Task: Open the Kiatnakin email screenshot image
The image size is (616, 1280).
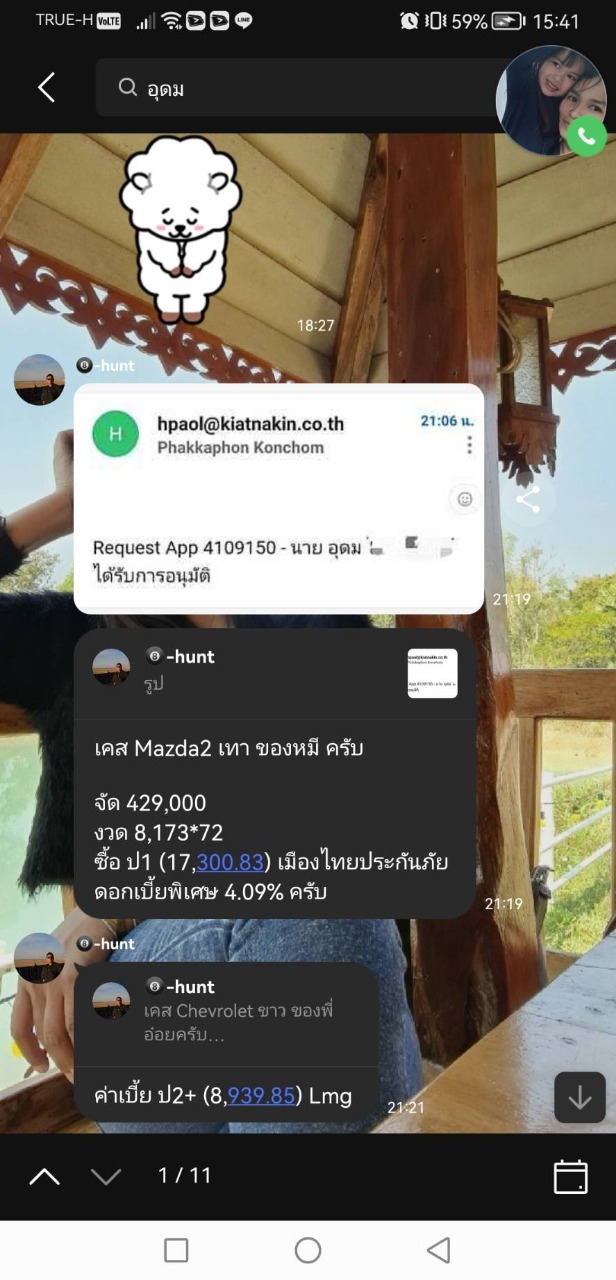Action: [279, 498]
